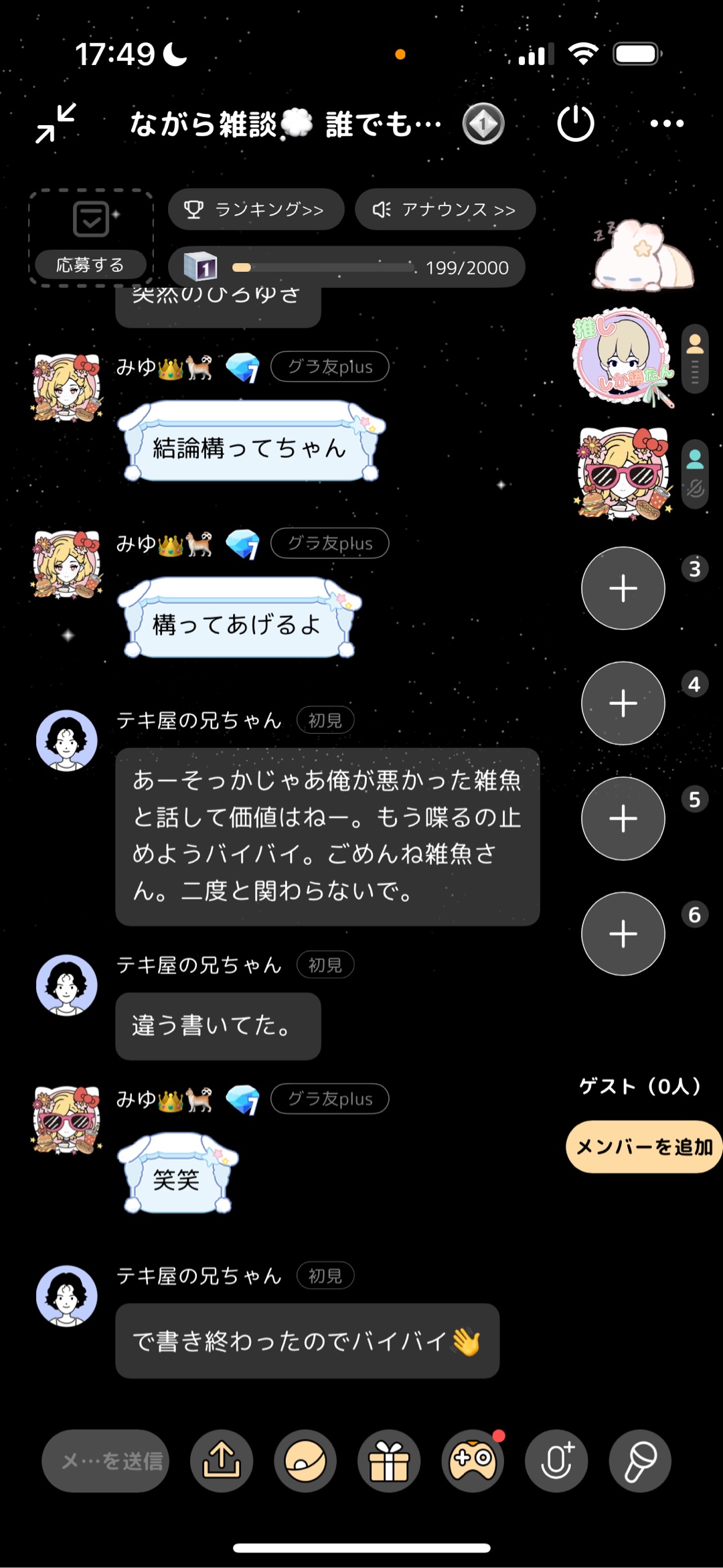Open the game controller icon
Image resolution: width=723 pixels, height=1568 pixels.
pyautogui.click(x=473, y=1461)
